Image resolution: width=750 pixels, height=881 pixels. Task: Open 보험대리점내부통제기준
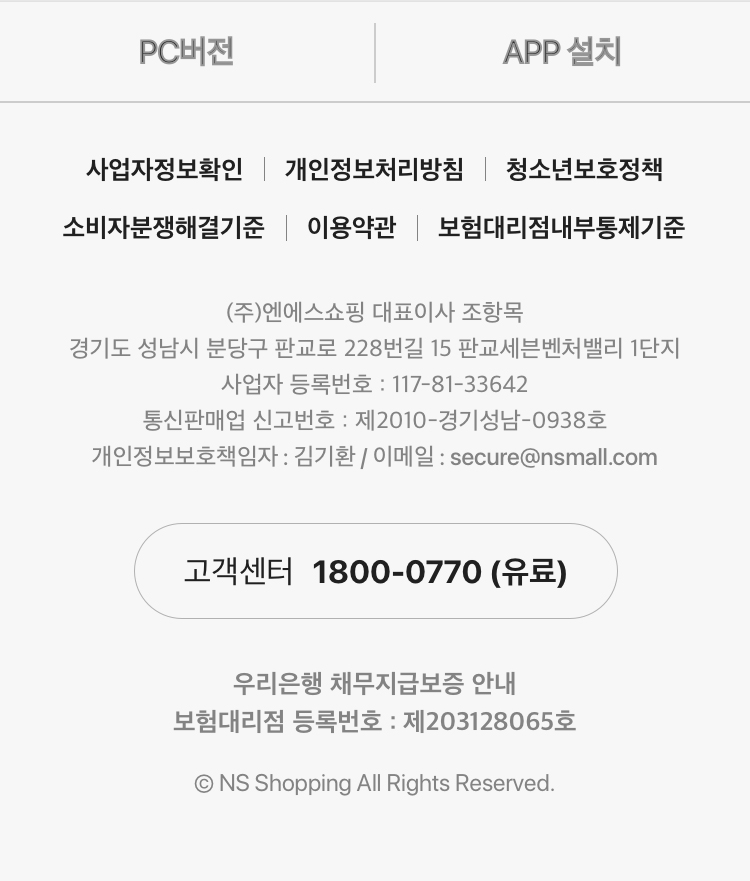561,228
